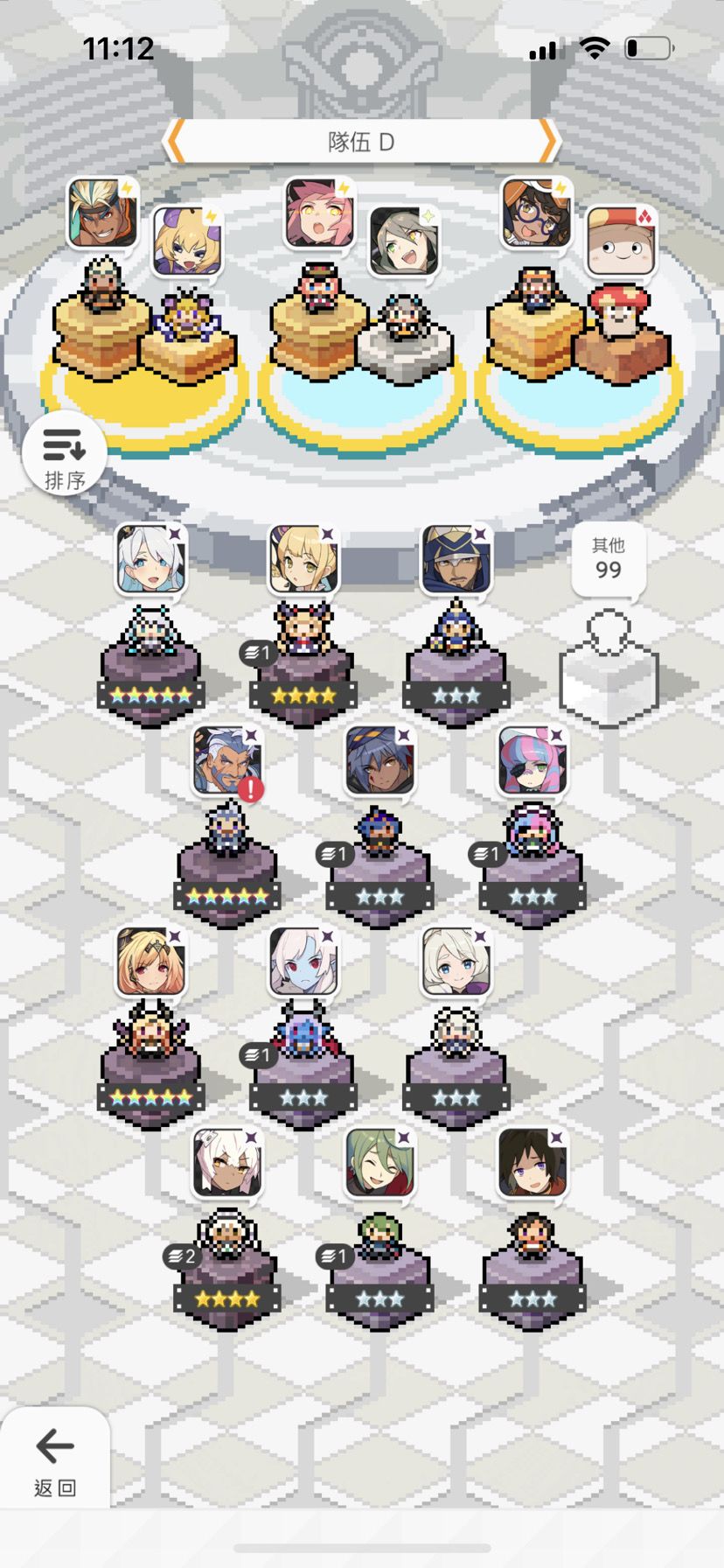The width and height of the screenshot is (724, 1568).
Task: Open the 隊伍 D team title banner
Action: [362, 141]
